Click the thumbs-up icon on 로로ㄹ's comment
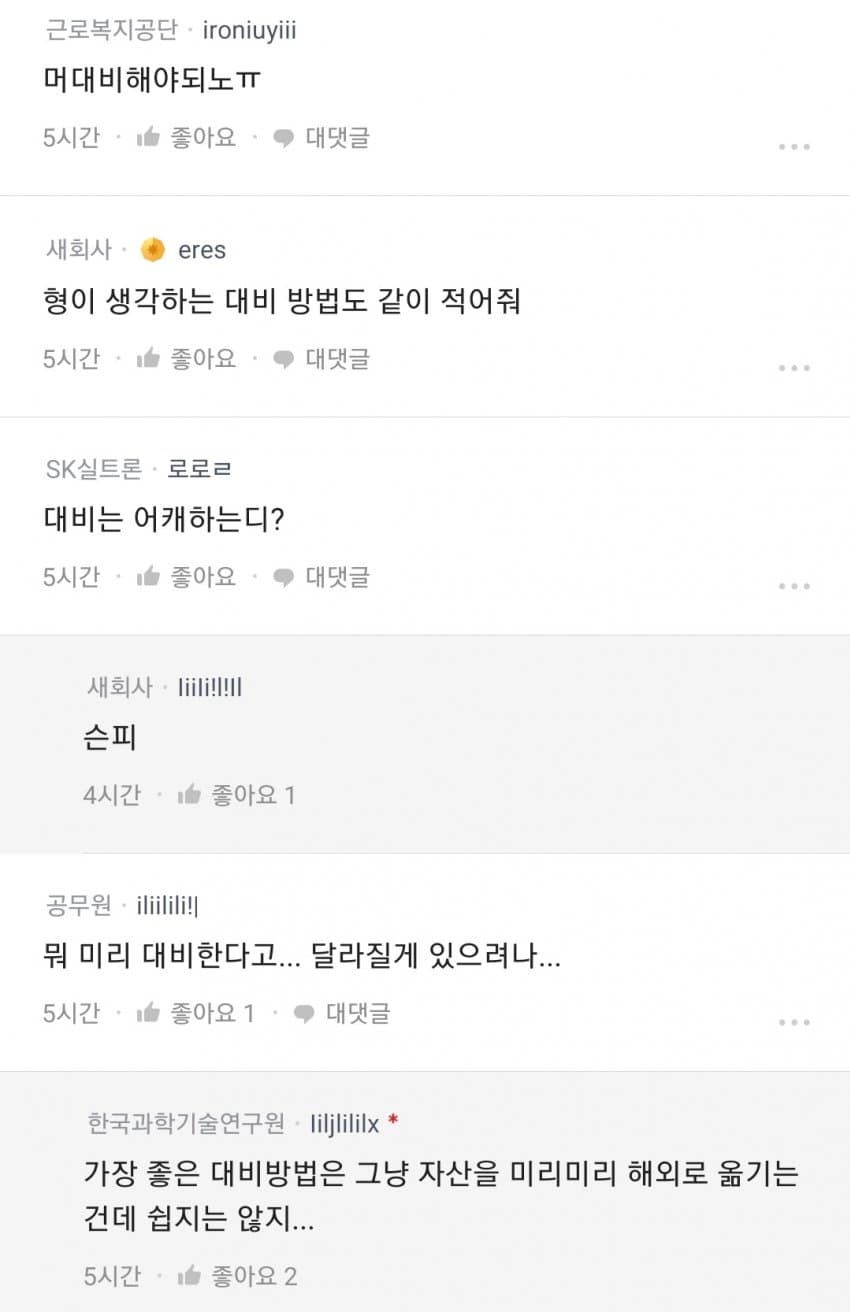The height and width of the screenshot is (1312, 850). pos(148,576)
